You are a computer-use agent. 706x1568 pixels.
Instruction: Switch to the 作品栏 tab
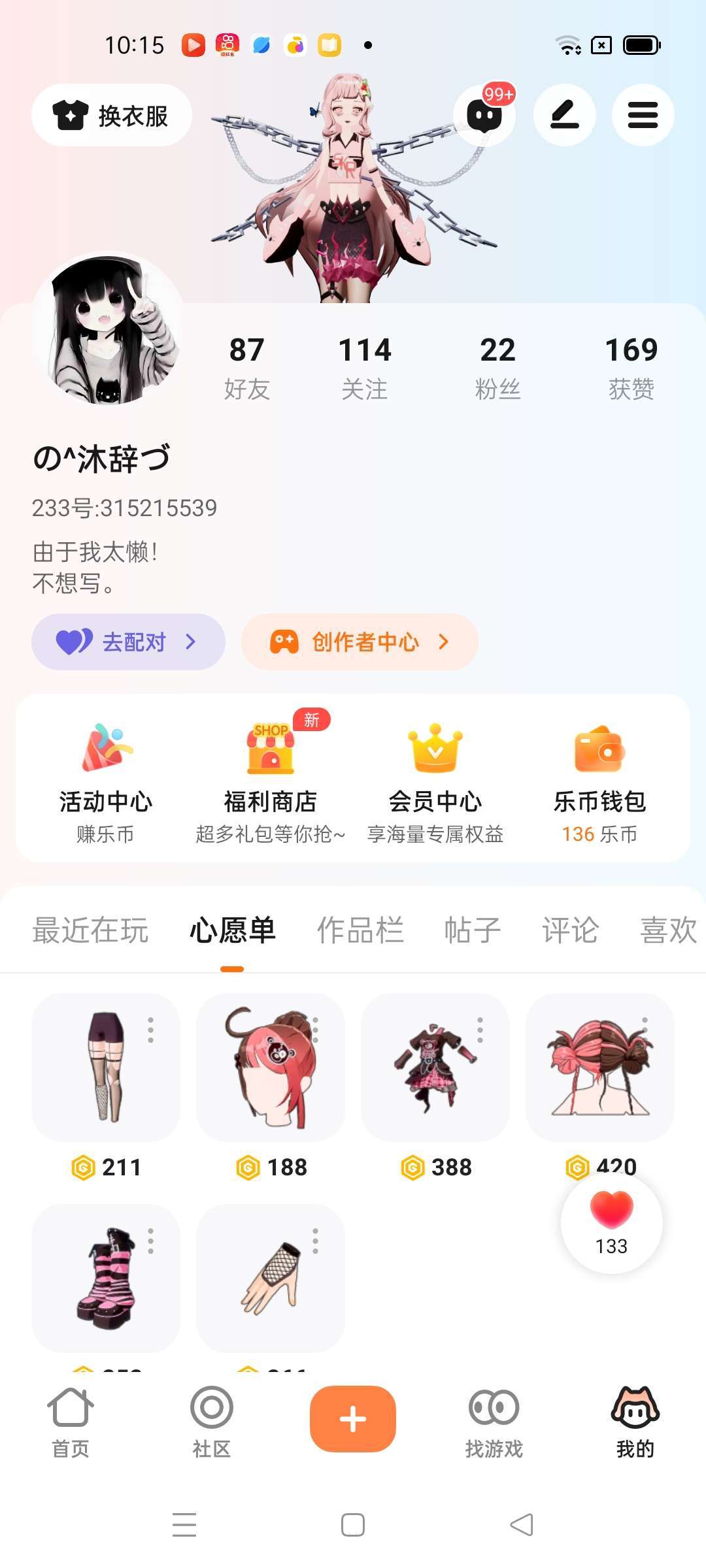click(x=360, y=930)
